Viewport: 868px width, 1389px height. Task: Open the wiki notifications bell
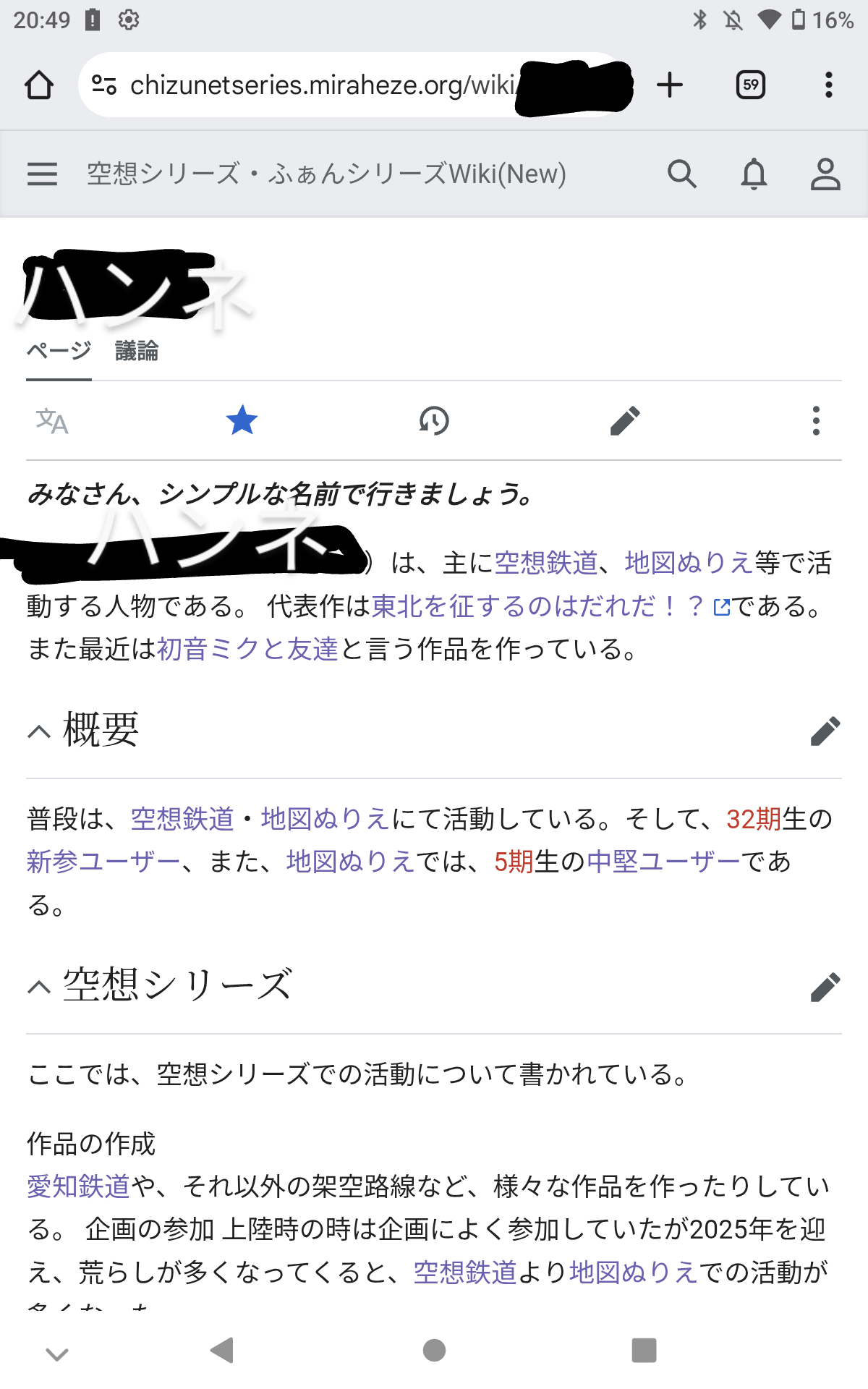[x=754, y=174]
